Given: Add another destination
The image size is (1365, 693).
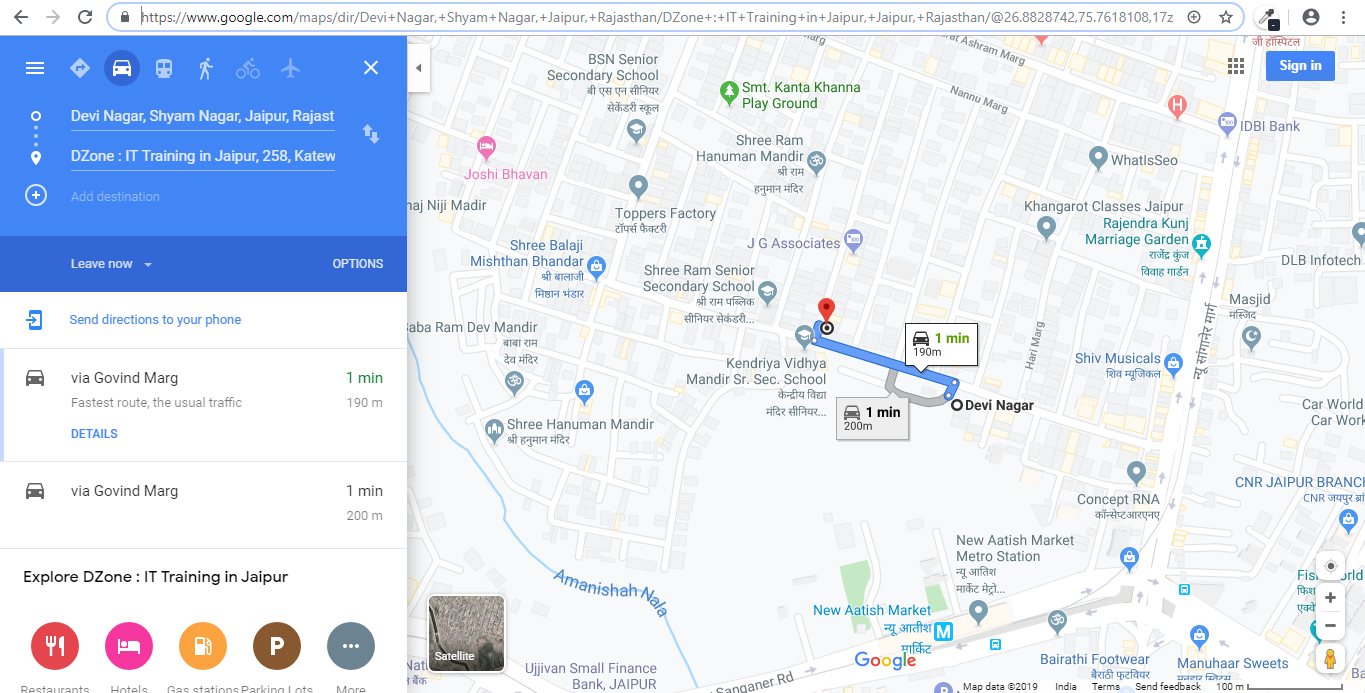Looking at the screenshot, I should [x=115, y=196].
